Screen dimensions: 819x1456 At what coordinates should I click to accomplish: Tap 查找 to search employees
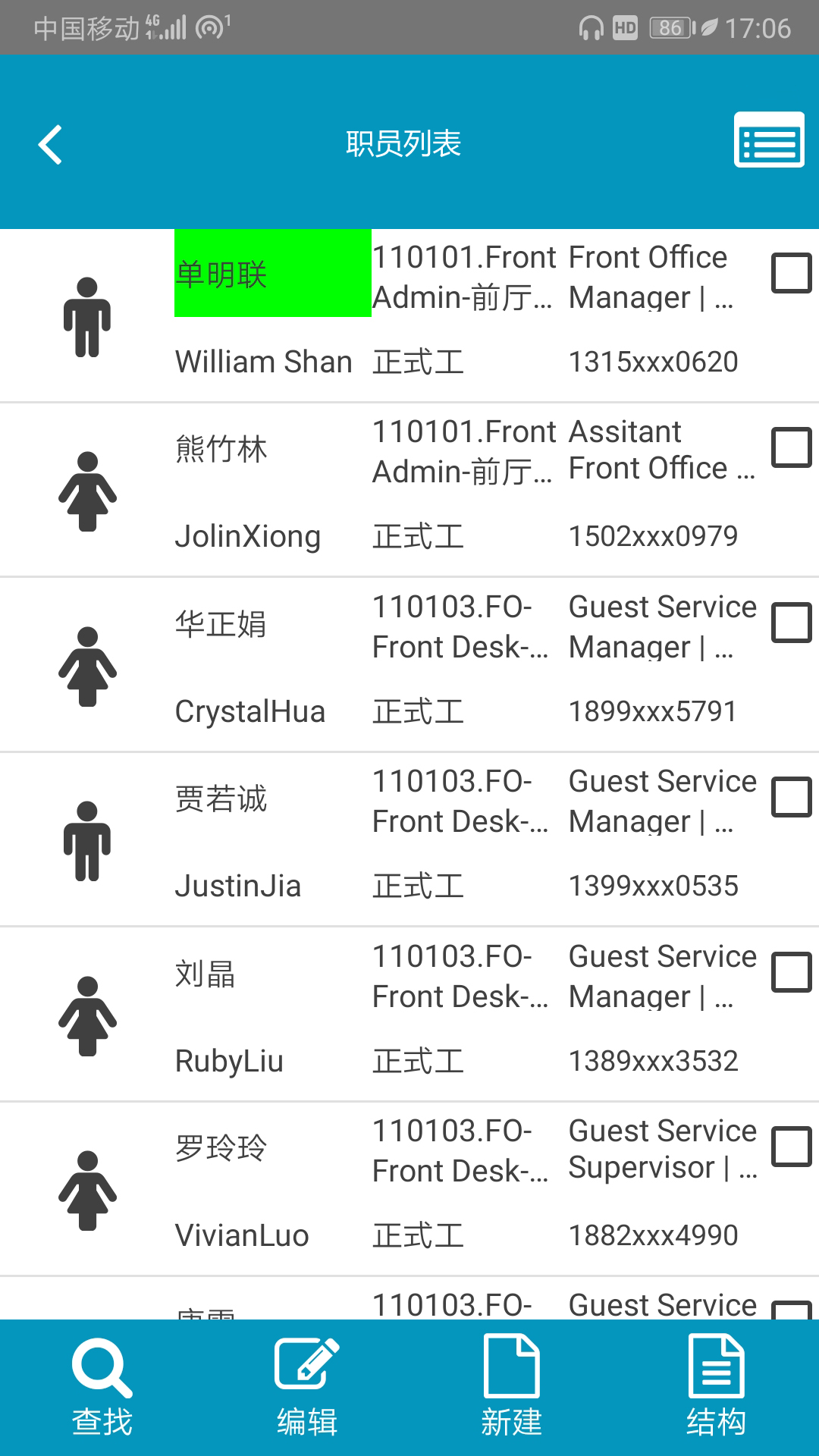[x=102, y=1386]
